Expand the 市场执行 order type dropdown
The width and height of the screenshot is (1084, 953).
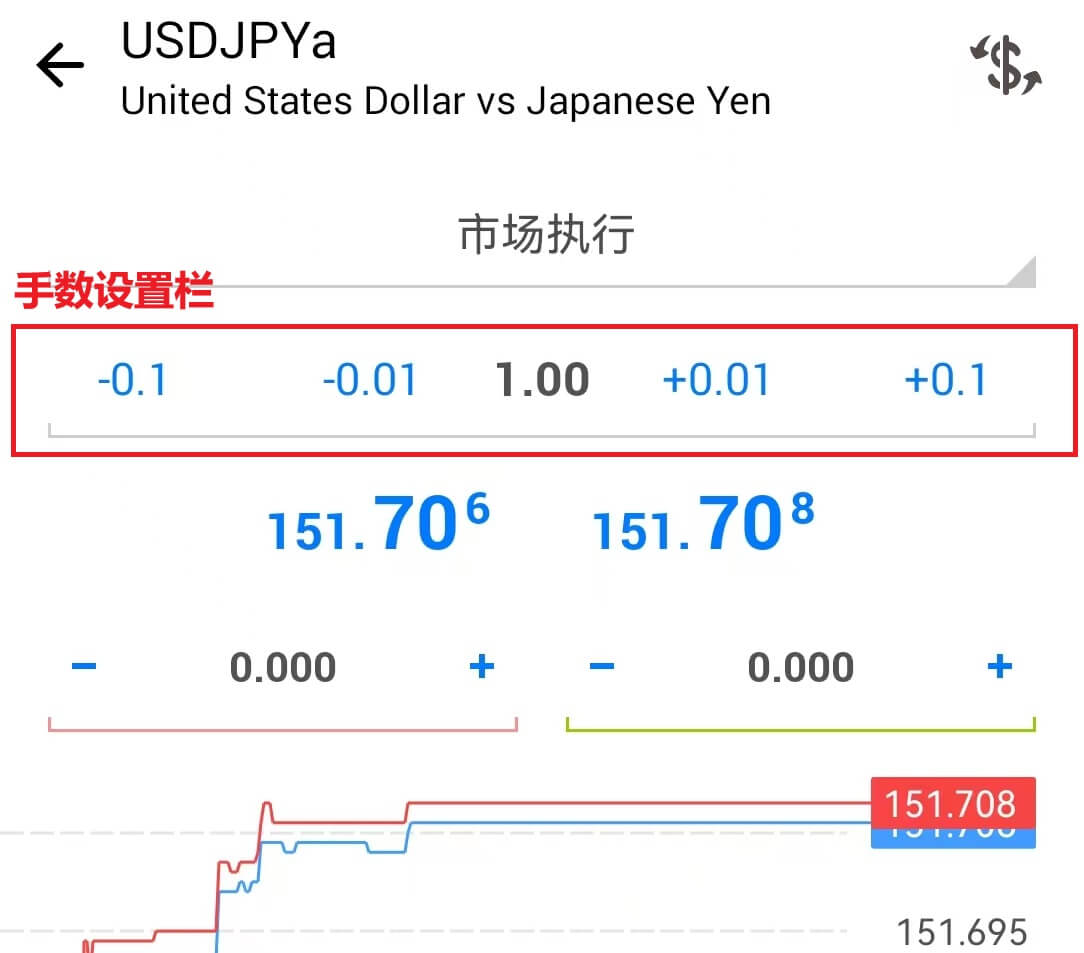(546, 236)
